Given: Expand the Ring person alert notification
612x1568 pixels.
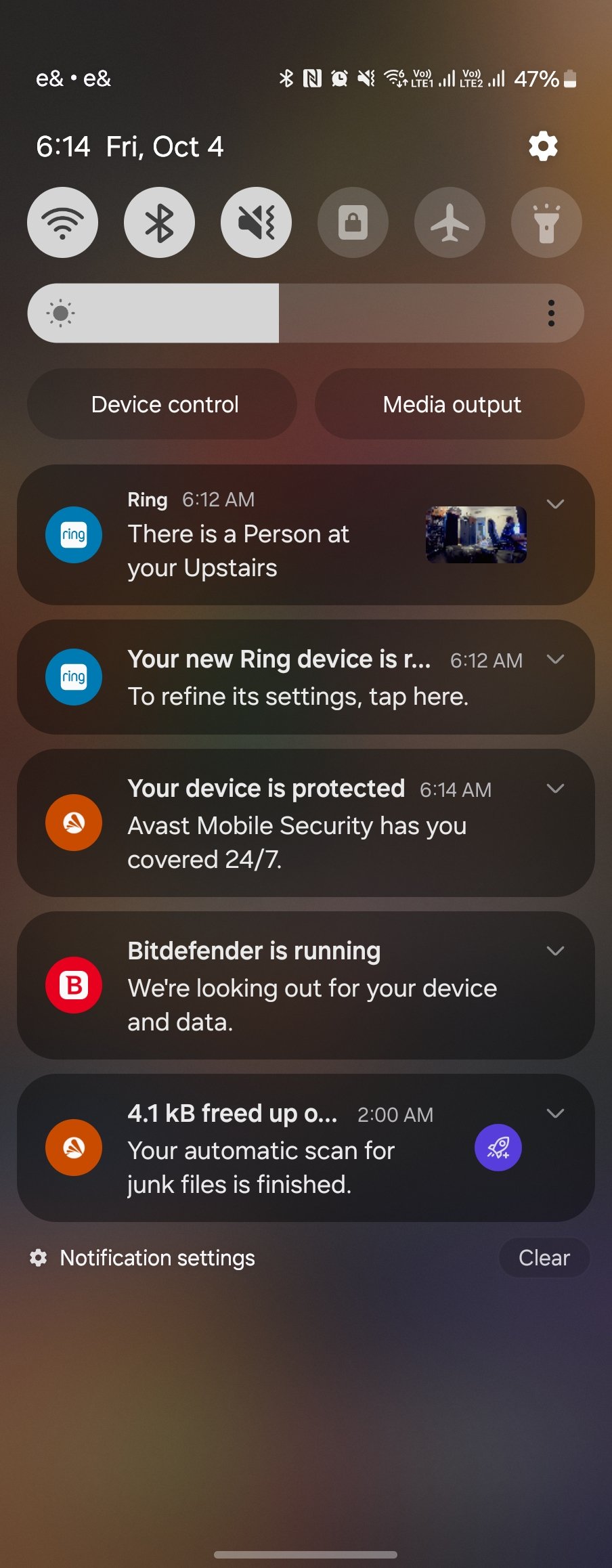Looking at the screenshot, I should pyautogui.click(x=555, y=504).
